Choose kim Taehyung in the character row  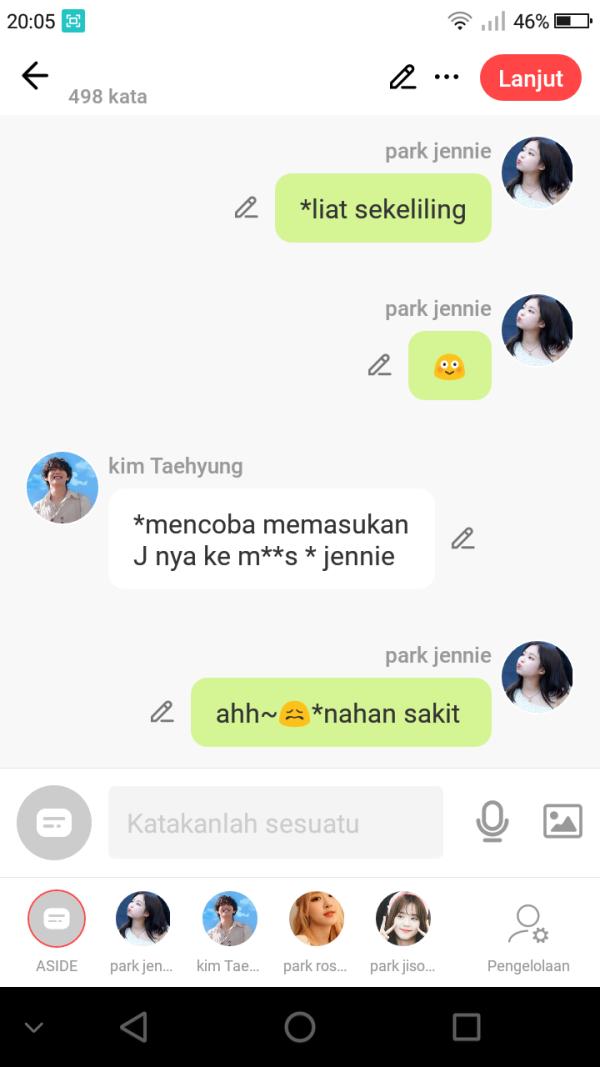coord(230,920)
